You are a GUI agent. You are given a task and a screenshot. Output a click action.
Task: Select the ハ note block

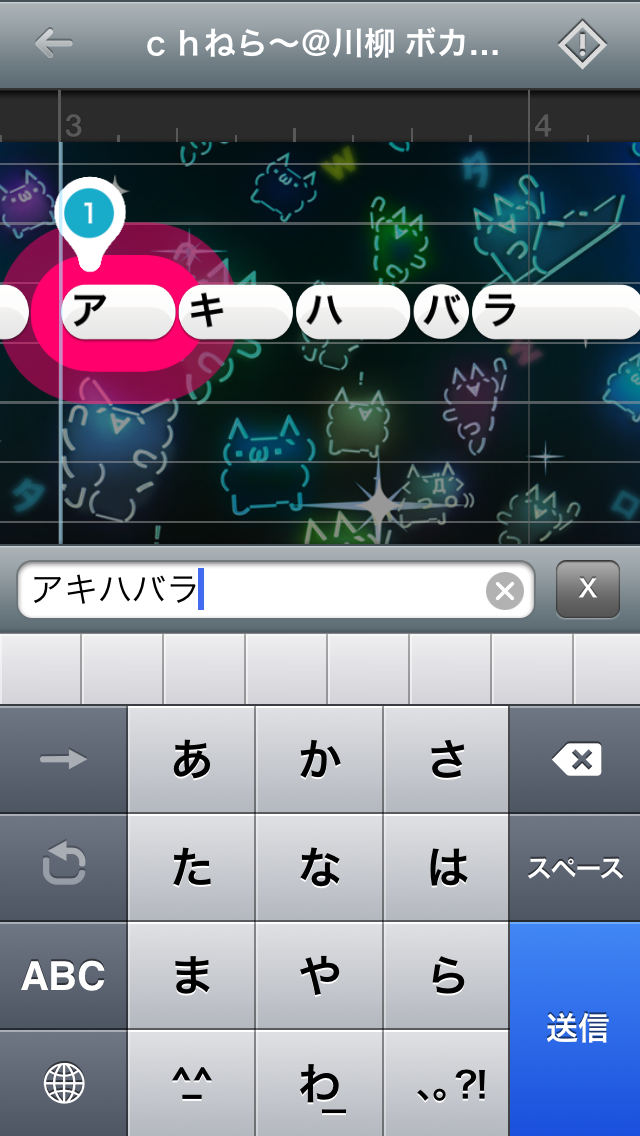(x=353, y=312)
